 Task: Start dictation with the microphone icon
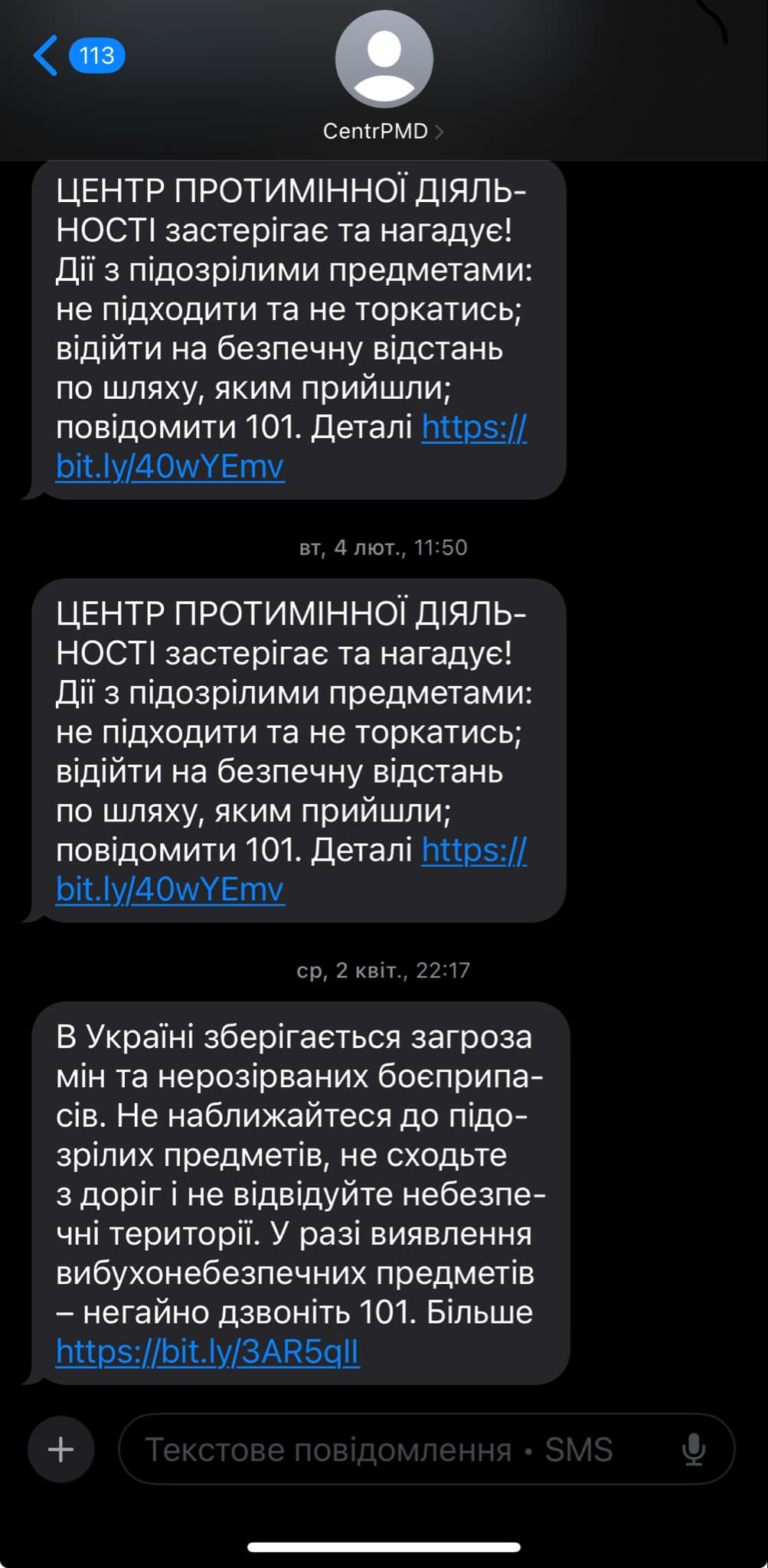pyautogui.click(x=694, y=1449)
